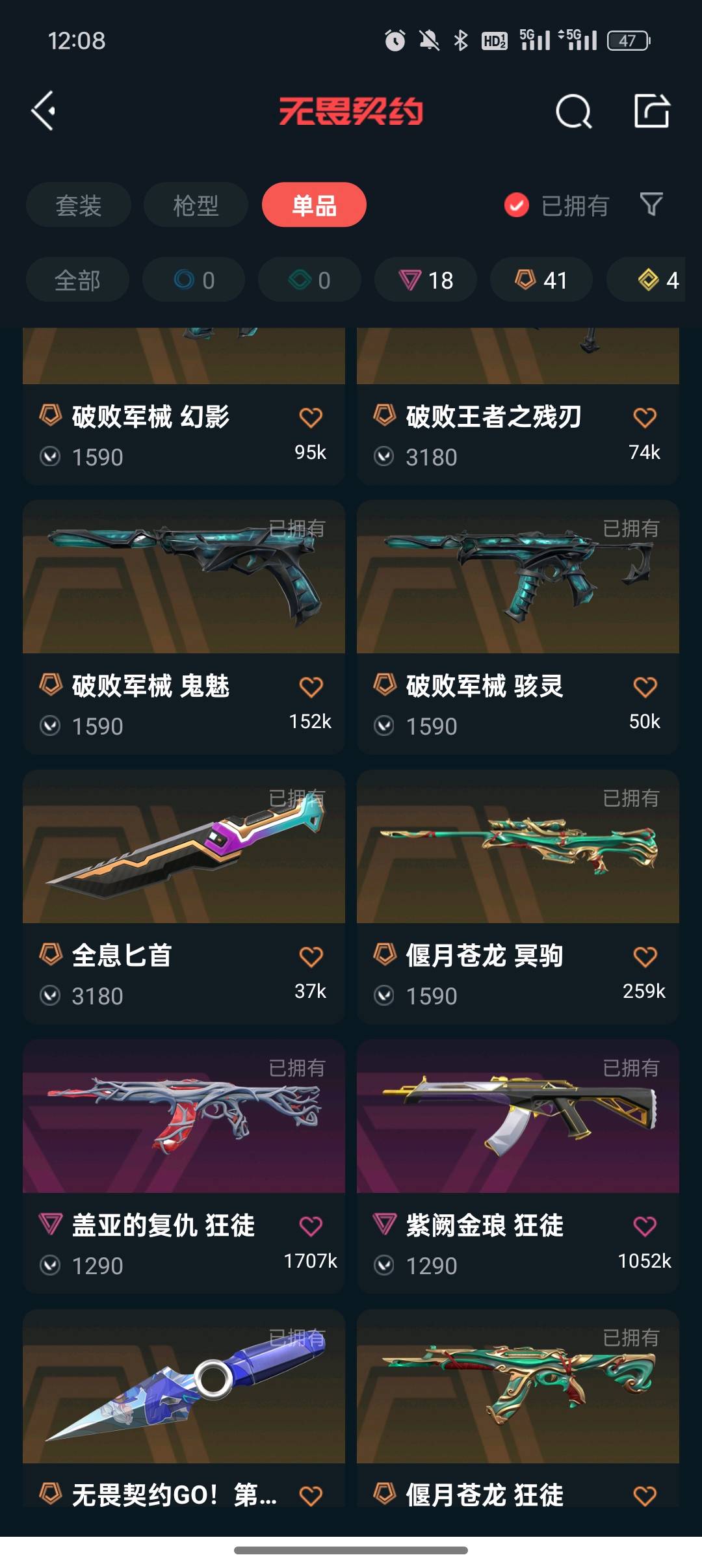This screenshot has width=702, height=1568.
Task: Select the 全部 rarity chip
Action: point(77,280)
